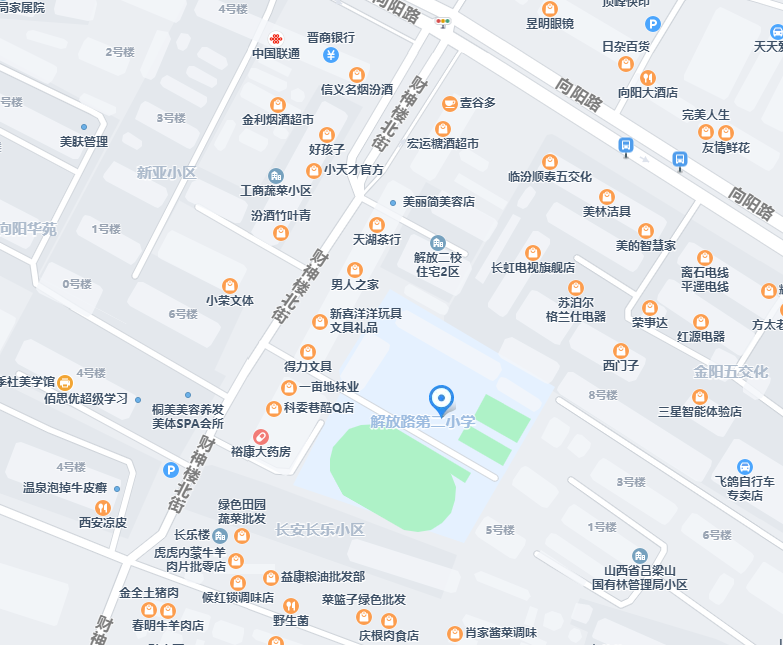This screenshot has height=645, width=783.
Task: Select the 西安凉皮 food marker
Action: (x=103, y=507)
